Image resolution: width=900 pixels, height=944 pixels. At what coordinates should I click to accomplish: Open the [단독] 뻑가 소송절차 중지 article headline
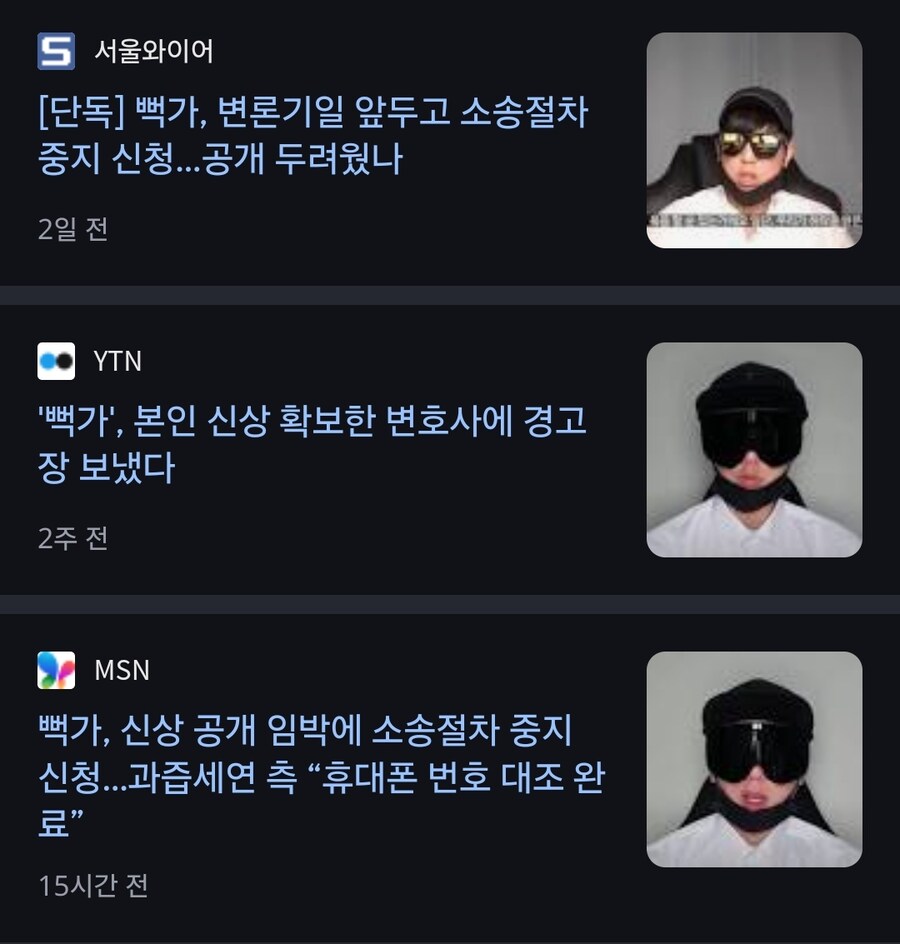click(x=300, y=141)
